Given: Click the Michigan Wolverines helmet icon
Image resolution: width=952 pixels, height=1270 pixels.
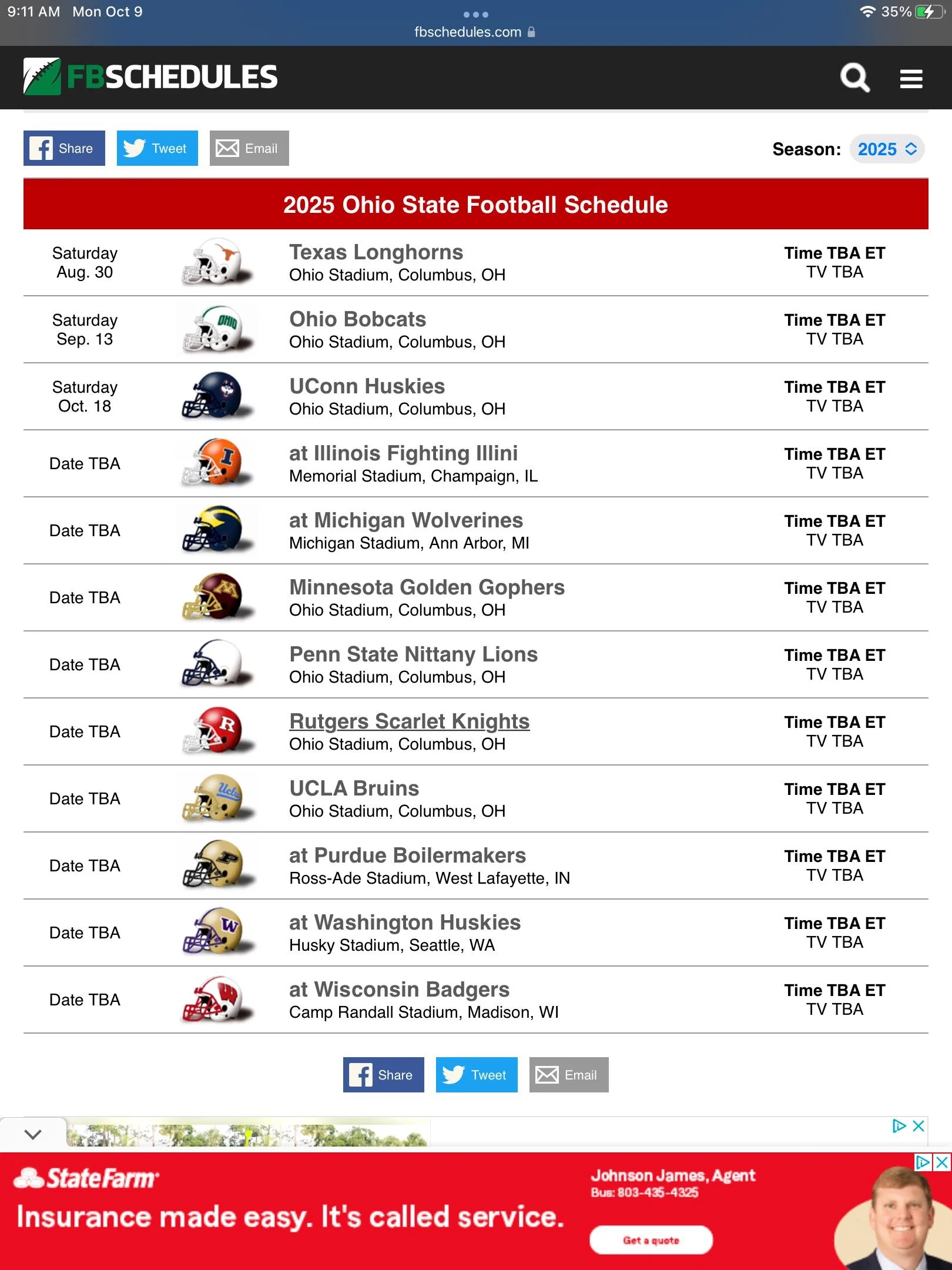Looking at the screenshot, I should [x=216, y=530].
